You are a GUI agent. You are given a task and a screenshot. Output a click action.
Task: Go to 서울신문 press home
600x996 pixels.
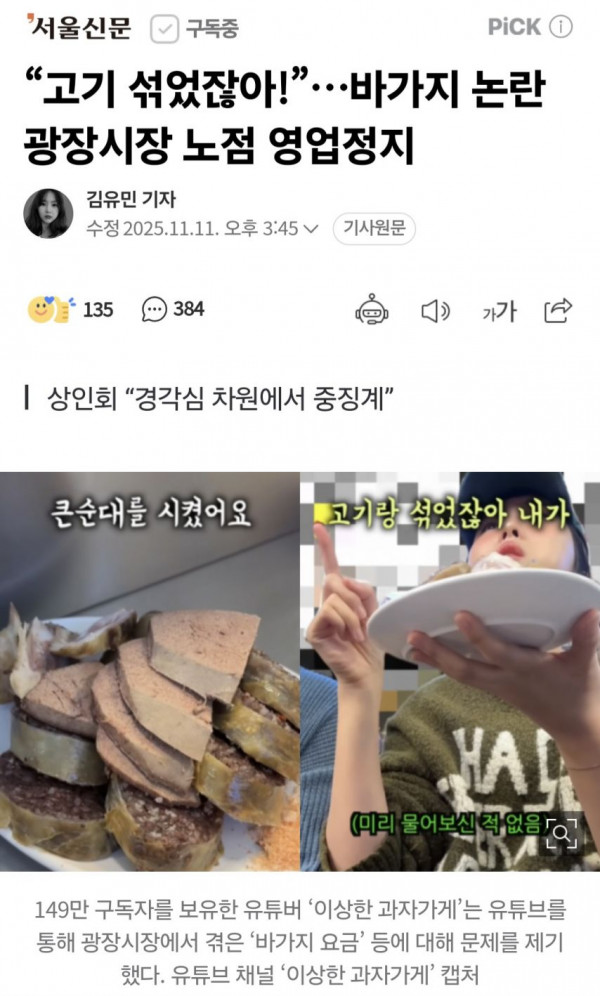pos(79,28)
